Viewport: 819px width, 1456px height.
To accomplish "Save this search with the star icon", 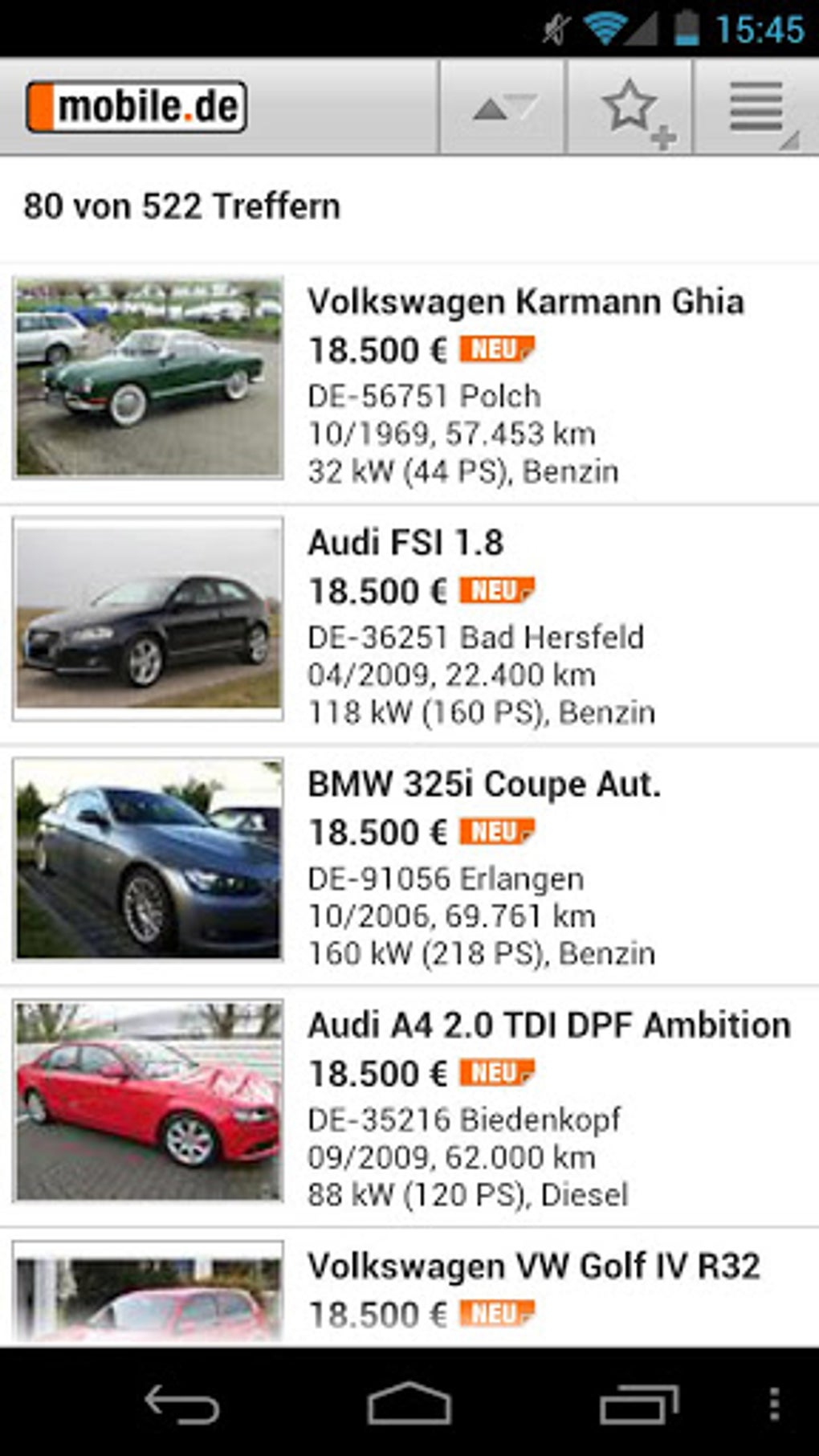I will click(x=631, y=108).
